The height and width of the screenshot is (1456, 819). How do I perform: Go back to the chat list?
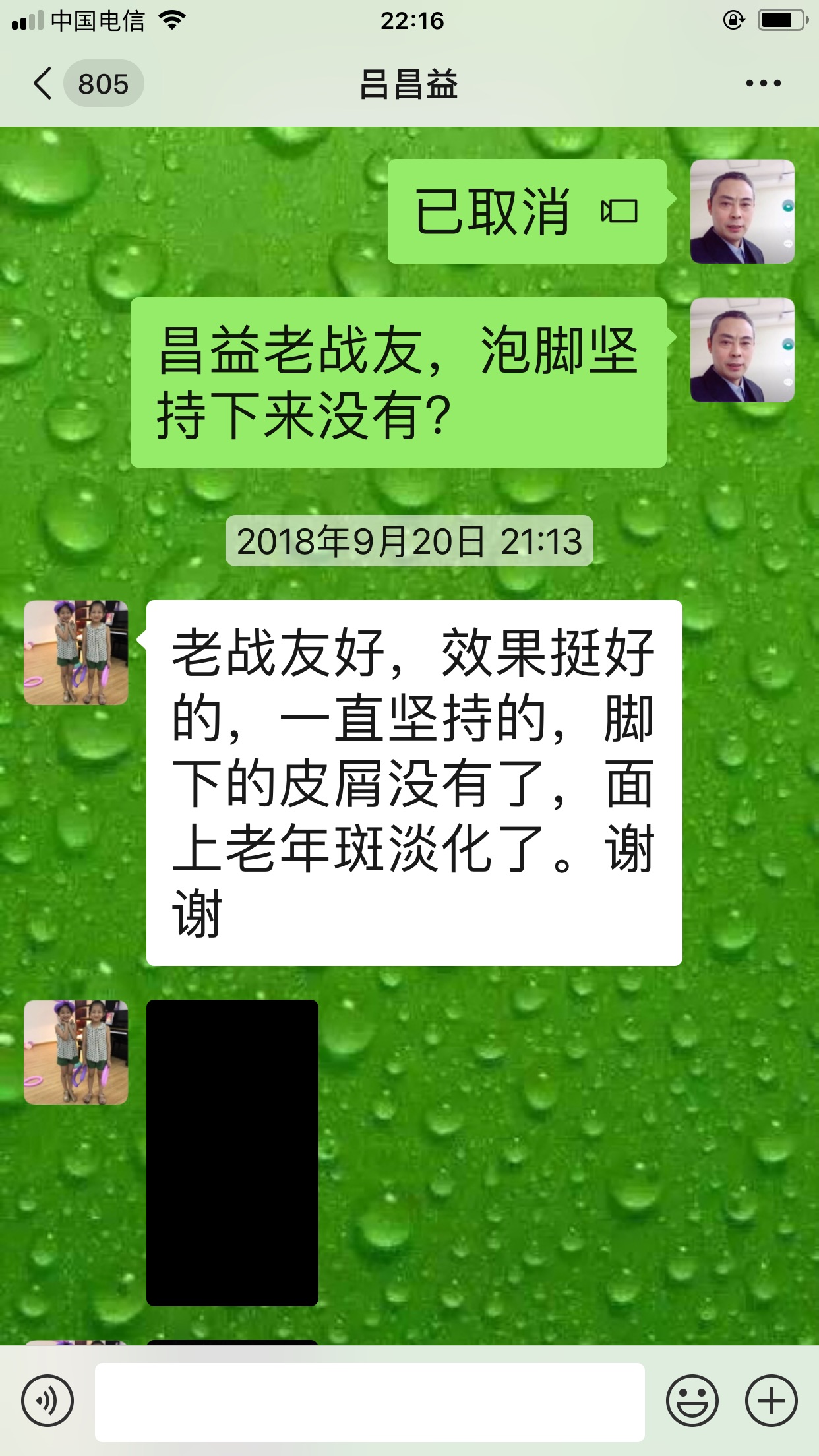(x=44, y=84)
